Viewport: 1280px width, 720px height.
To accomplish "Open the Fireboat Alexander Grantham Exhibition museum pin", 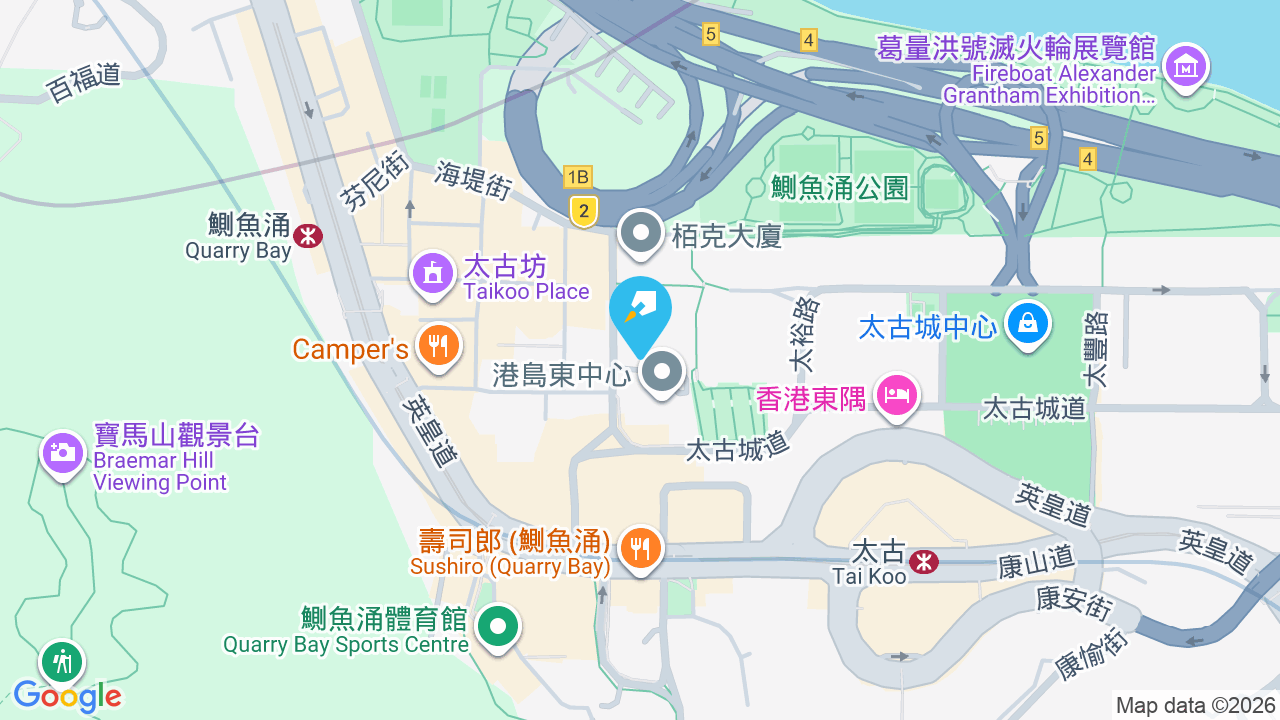I will click(1186, 70).
